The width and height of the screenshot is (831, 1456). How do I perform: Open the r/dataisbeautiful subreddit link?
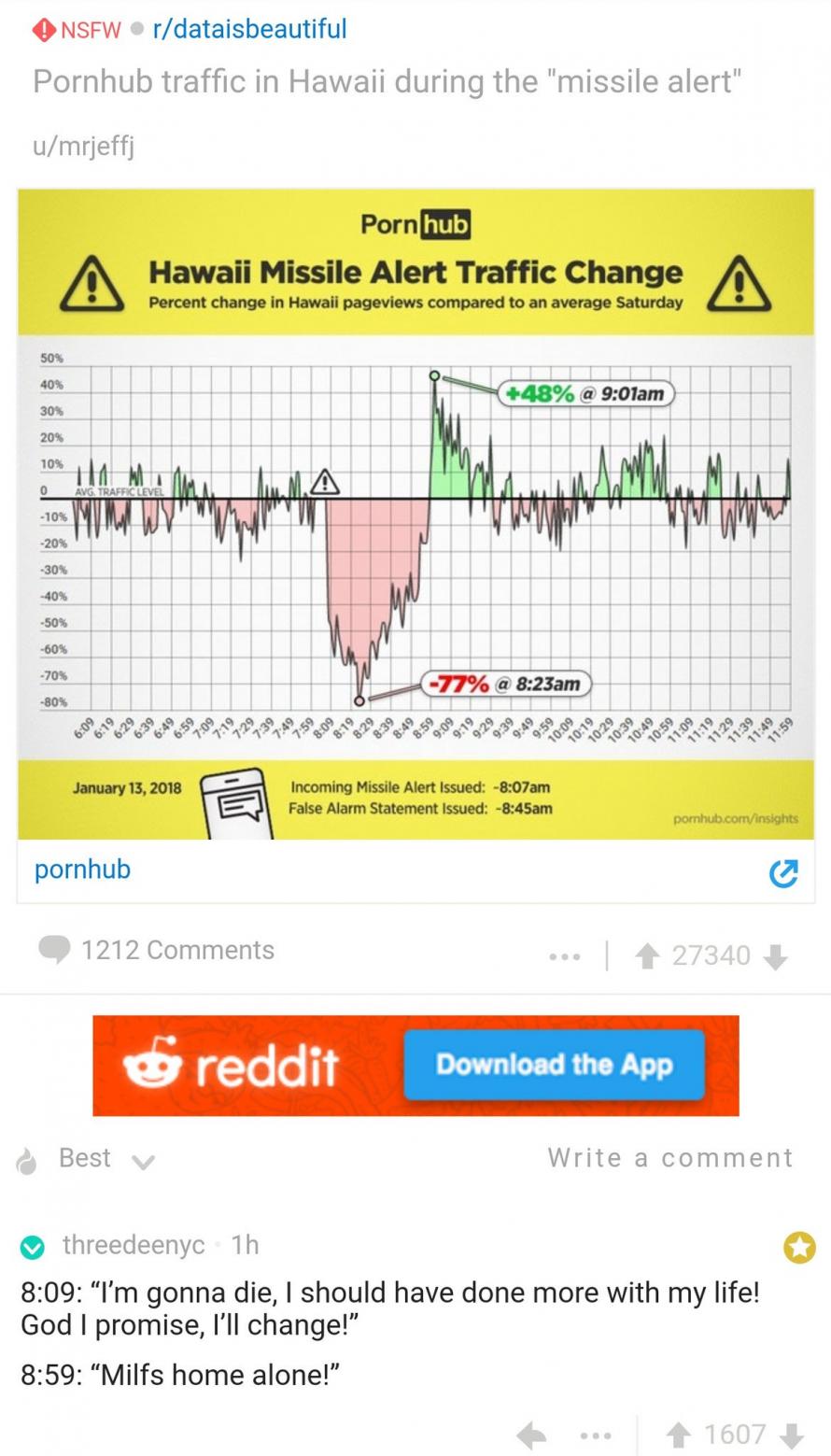249,29
